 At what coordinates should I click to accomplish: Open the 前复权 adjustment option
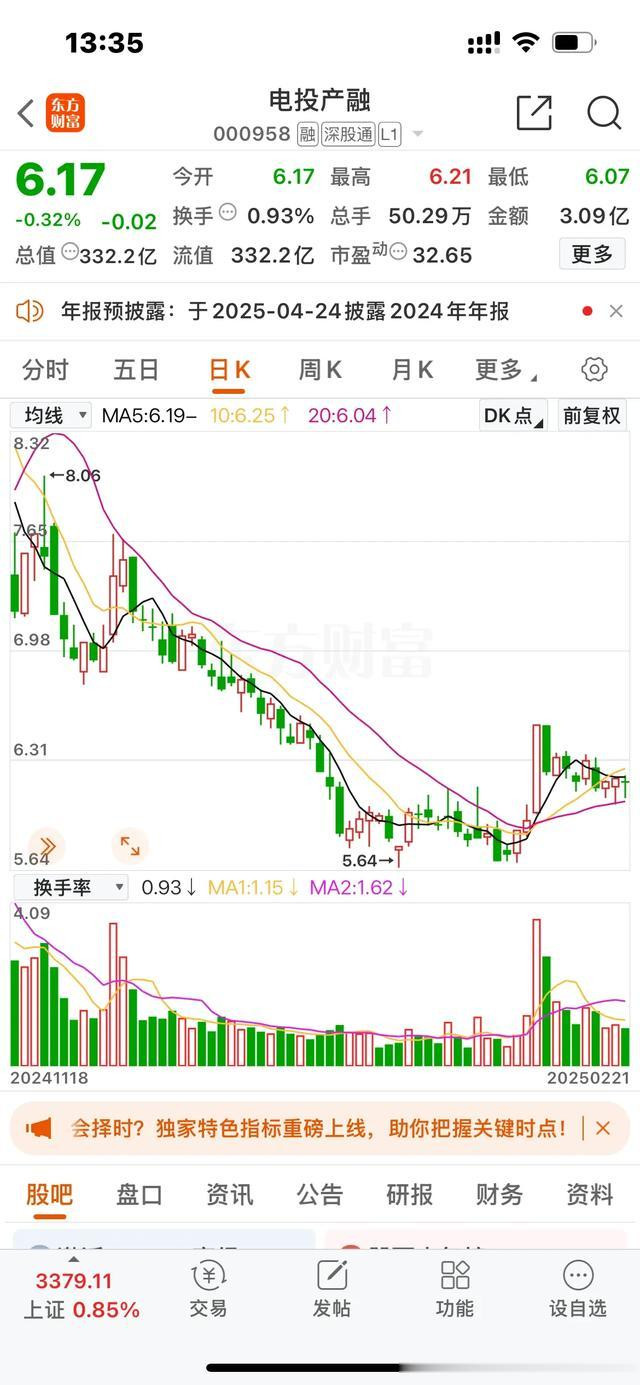(592, 415)
